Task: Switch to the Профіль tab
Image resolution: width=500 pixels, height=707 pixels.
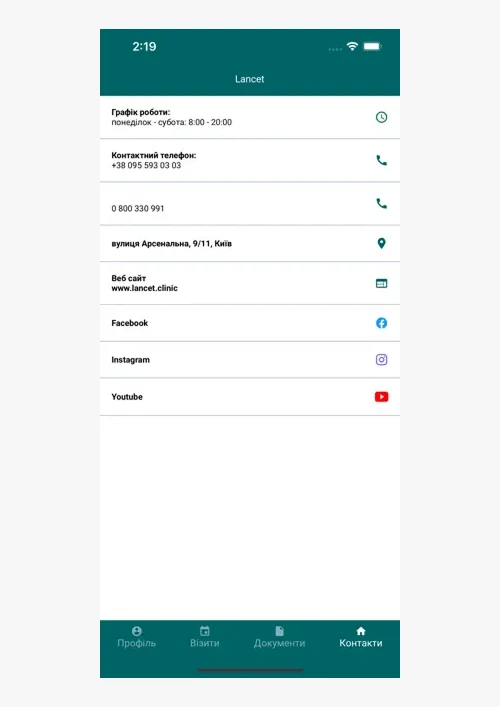Action: (x=137, y=637)
